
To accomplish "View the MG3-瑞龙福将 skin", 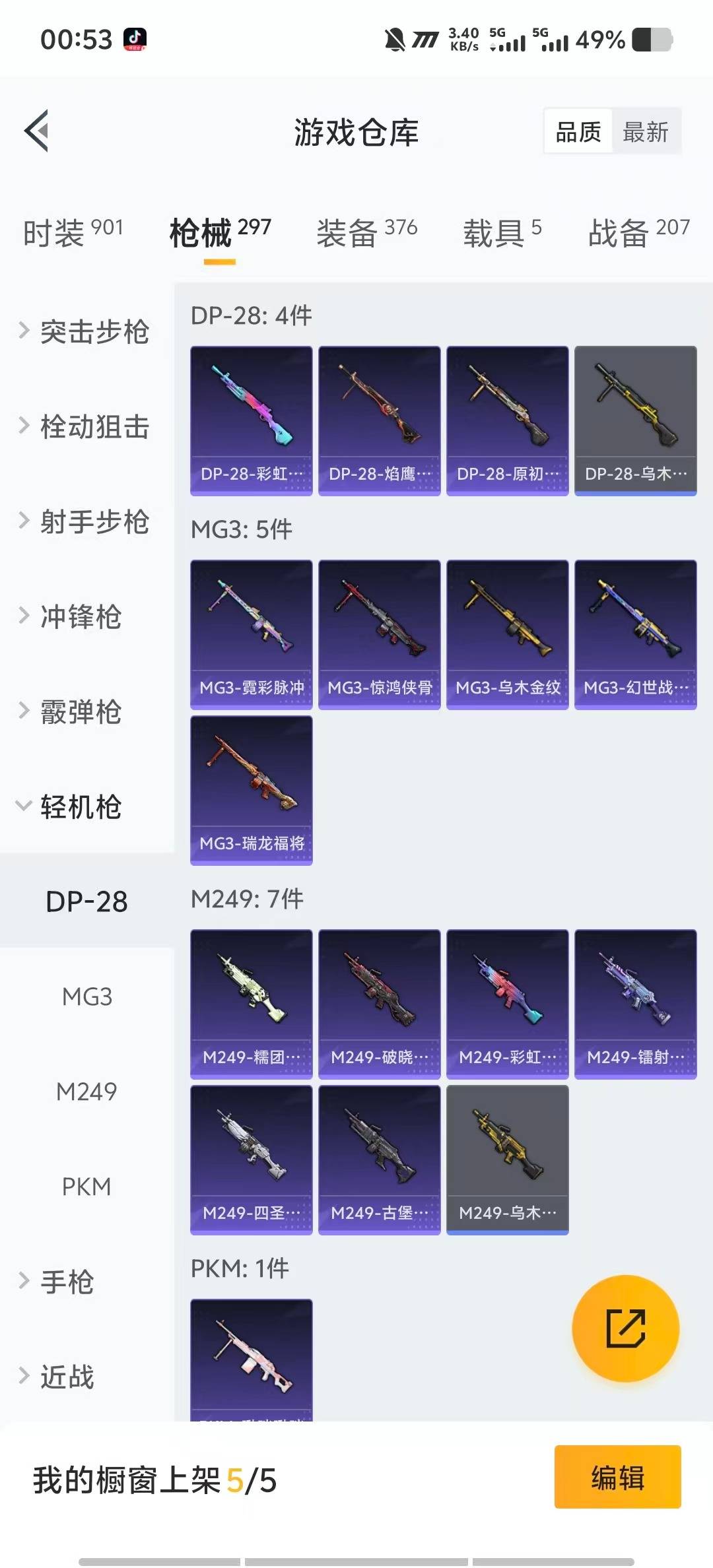I will coord(251,789).
